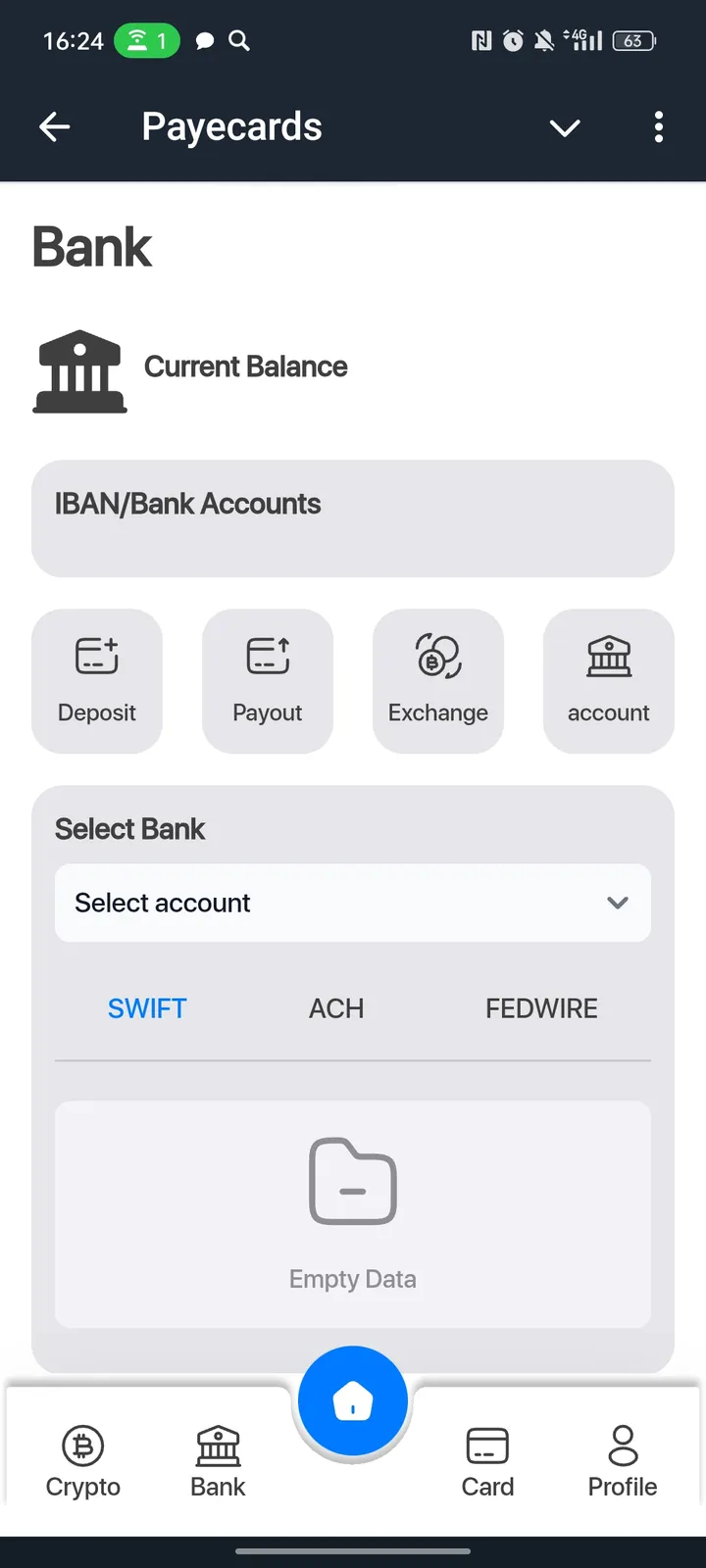
Task: Select the FEDWIRE tab
Action: [541, 1008]
